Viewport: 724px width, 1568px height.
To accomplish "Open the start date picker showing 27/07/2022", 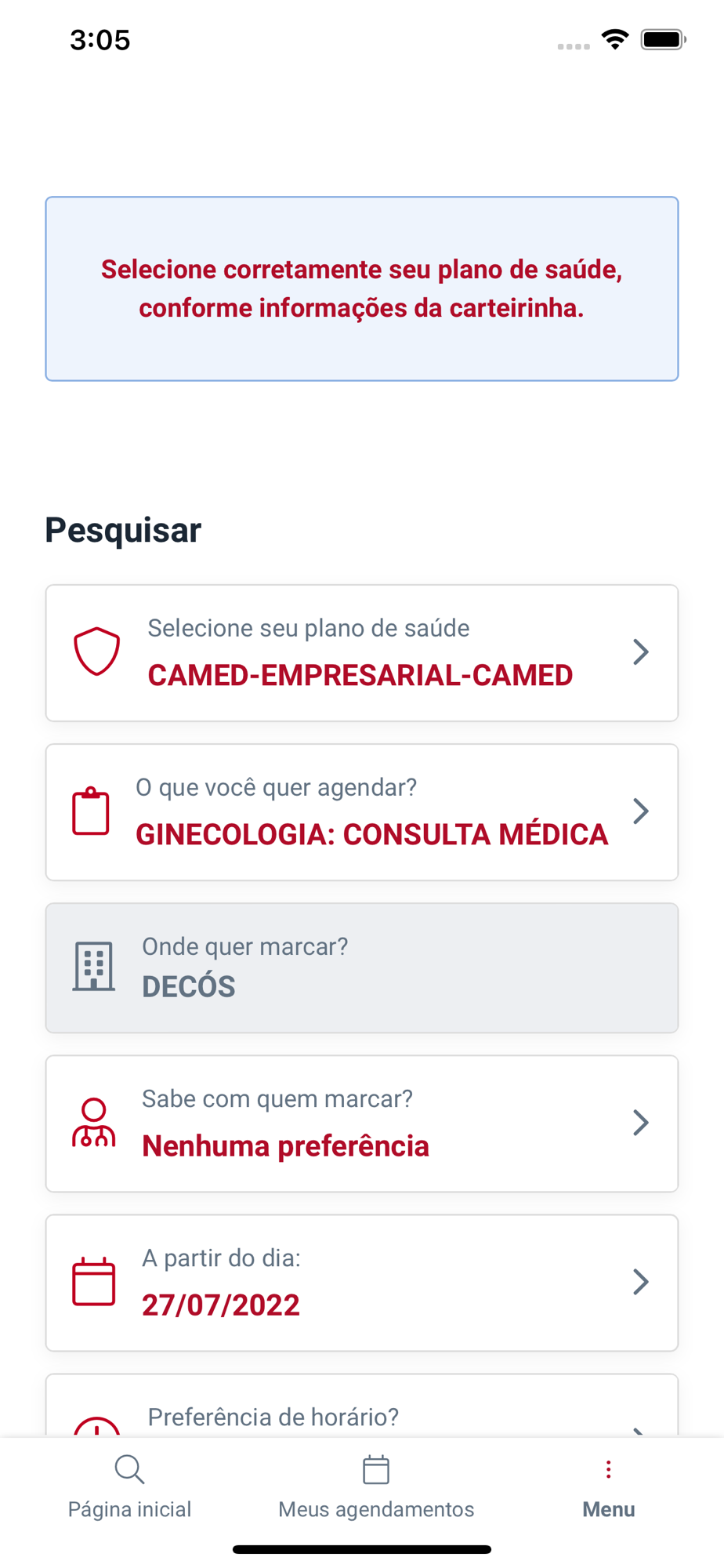I will coord(361,1282).
